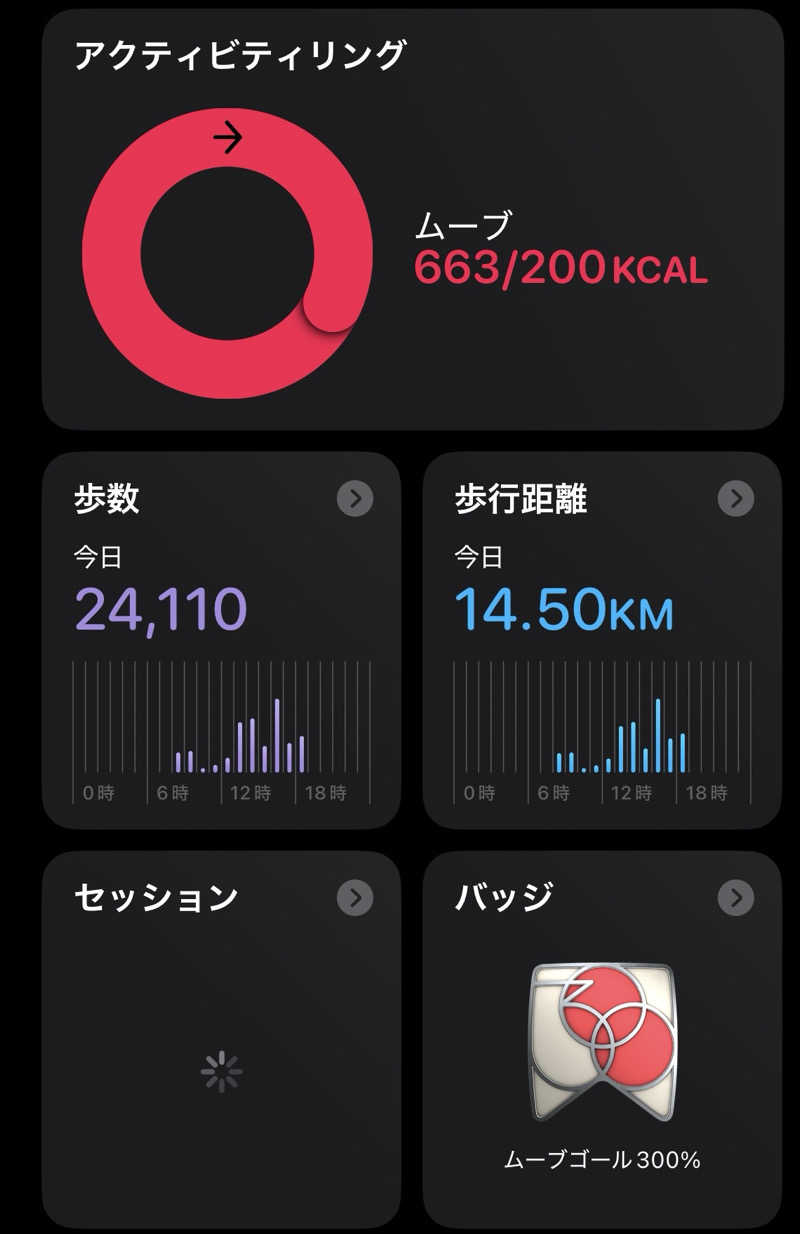Image resolution: width=800 pixels, height=1234 pixels.
Task: Open the アクティビティリング card
Action: coord(412,220)
